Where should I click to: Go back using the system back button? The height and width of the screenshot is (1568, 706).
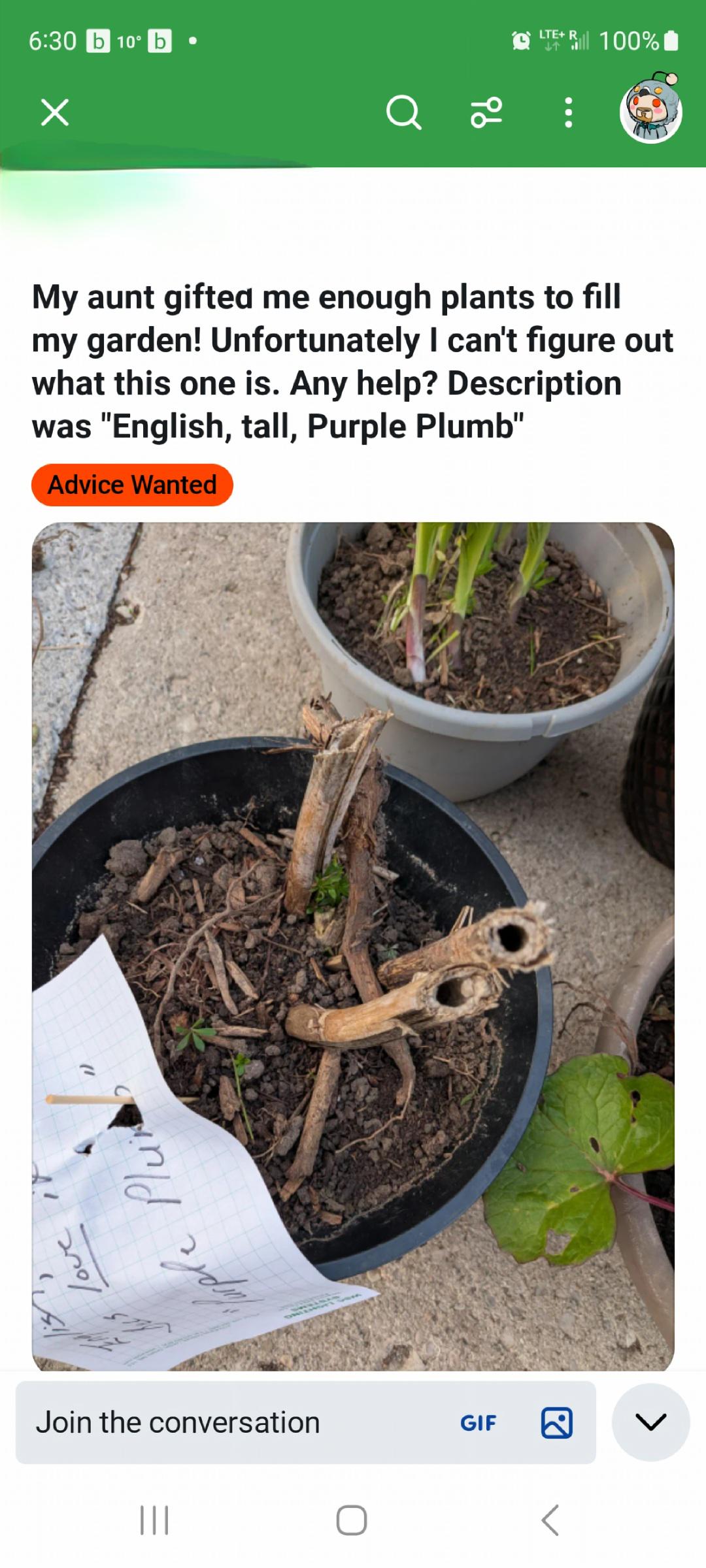coord(550,1520)
